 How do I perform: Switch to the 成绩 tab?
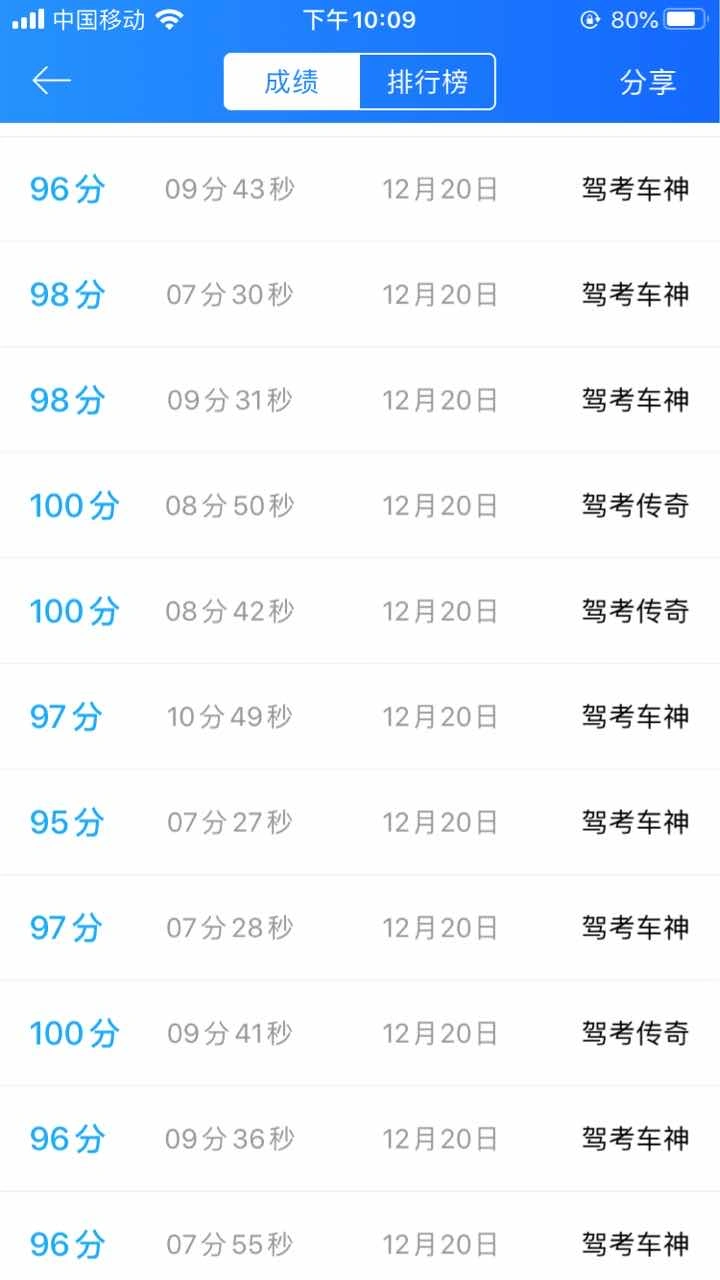tap(292, 82)
